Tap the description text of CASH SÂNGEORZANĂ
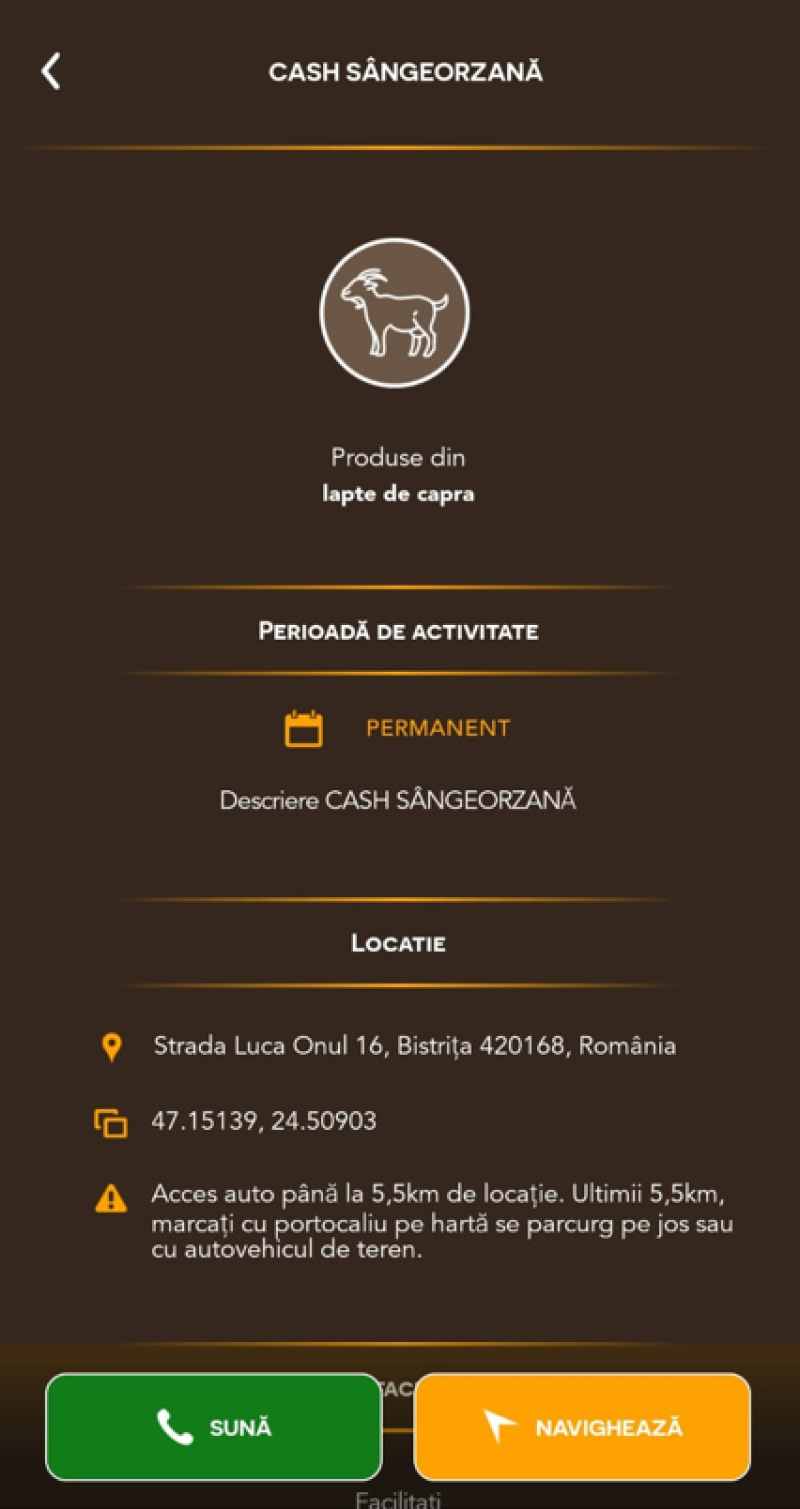This screenshot has height=1509, width=800. click(x=399, y=800)
